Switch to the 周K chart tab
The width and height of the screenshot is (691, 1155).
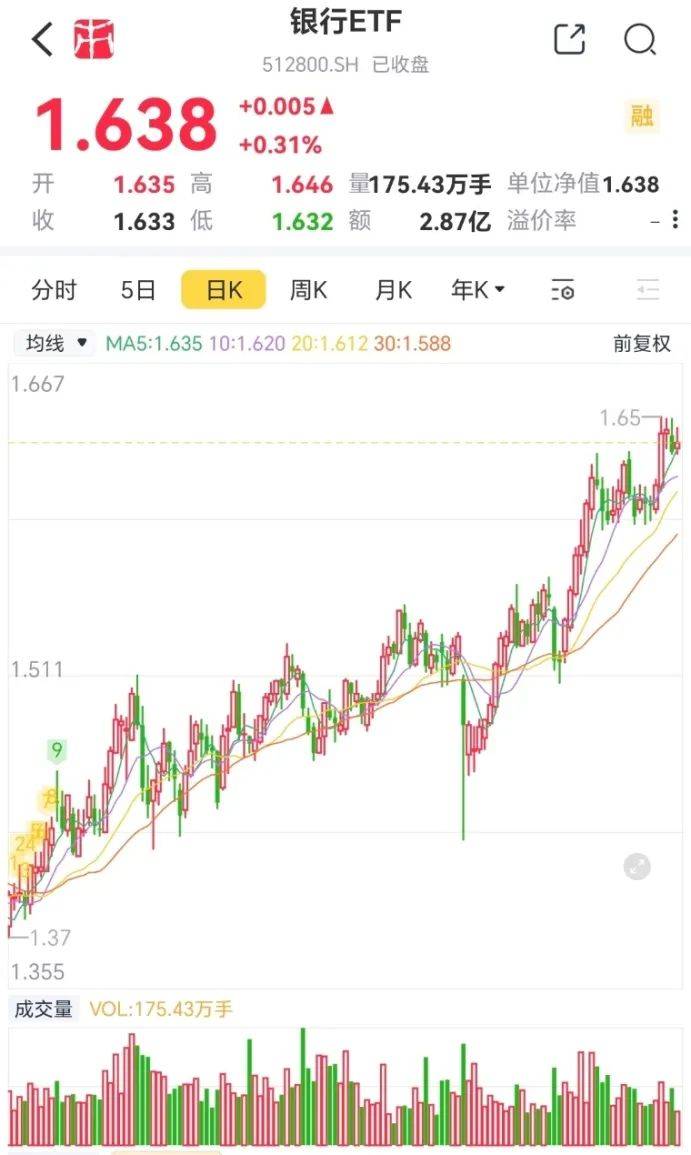[308, 290]
